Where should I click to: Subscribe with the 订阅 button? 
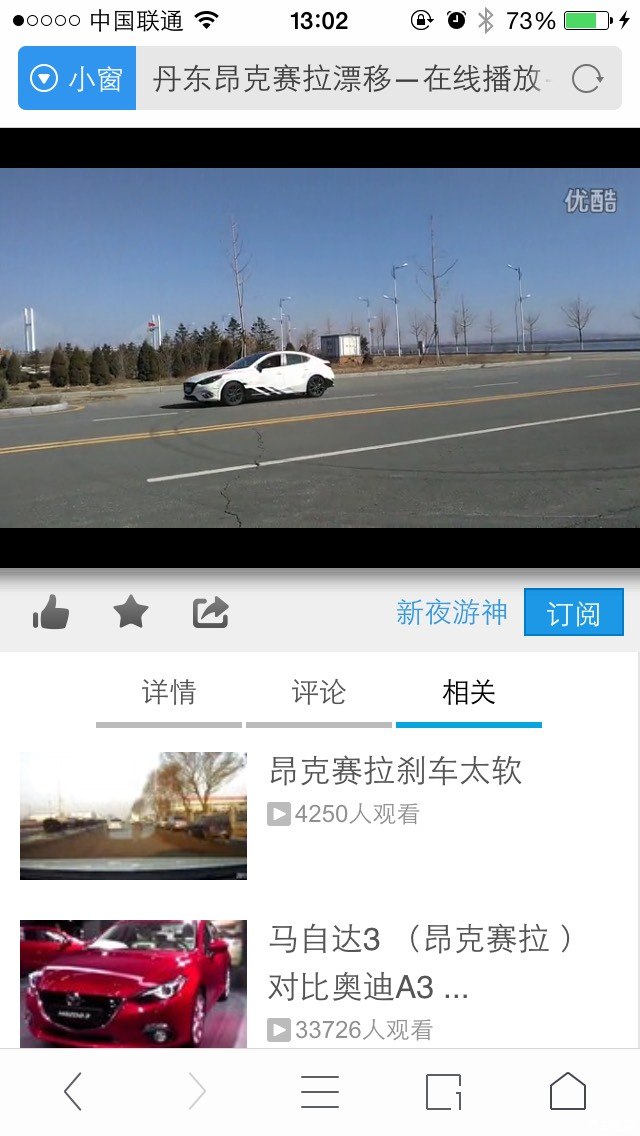[x=573, y=612]
